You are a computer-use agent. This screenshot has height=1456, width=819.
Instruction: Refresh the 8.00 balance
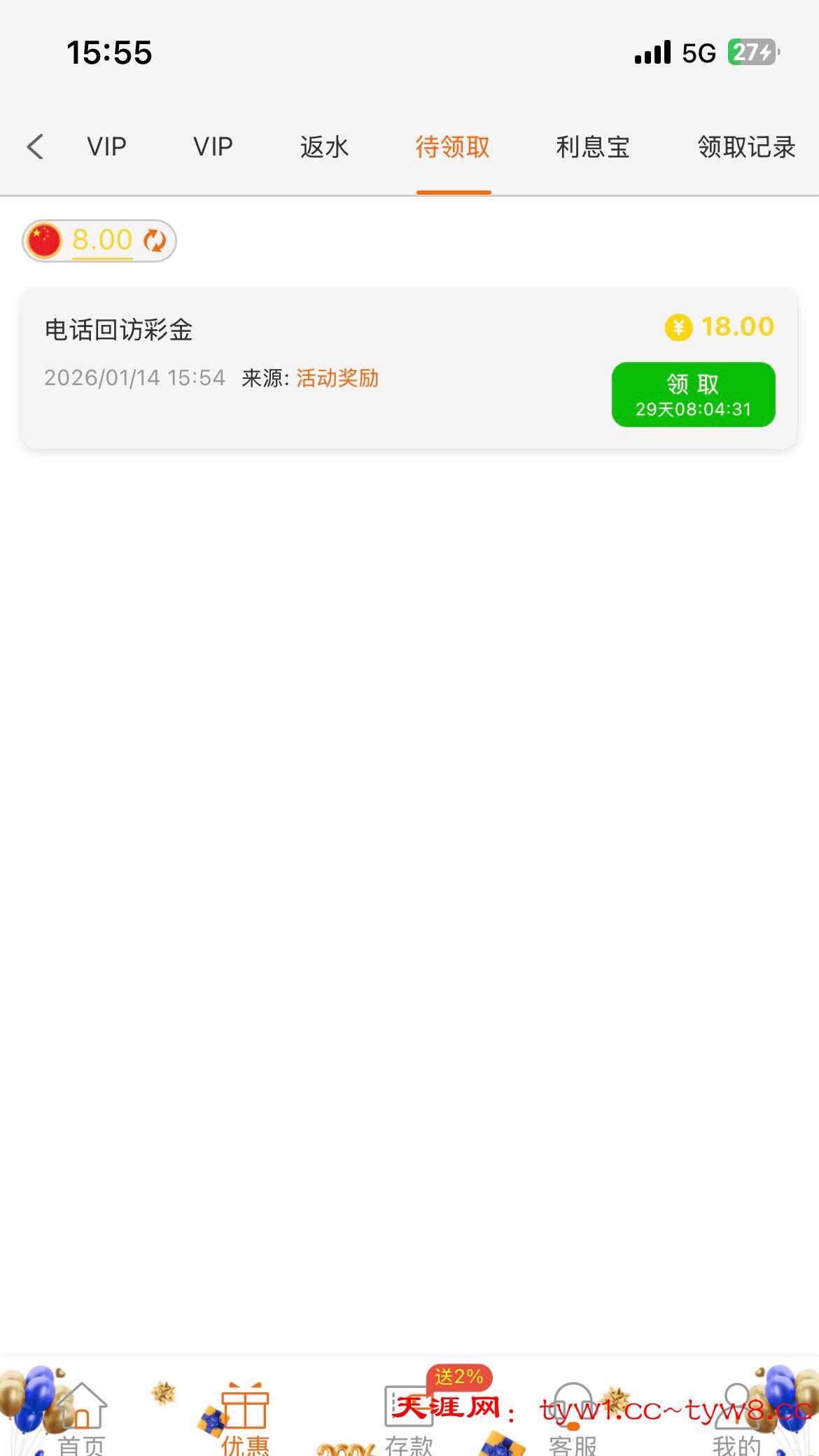[155, 241]
